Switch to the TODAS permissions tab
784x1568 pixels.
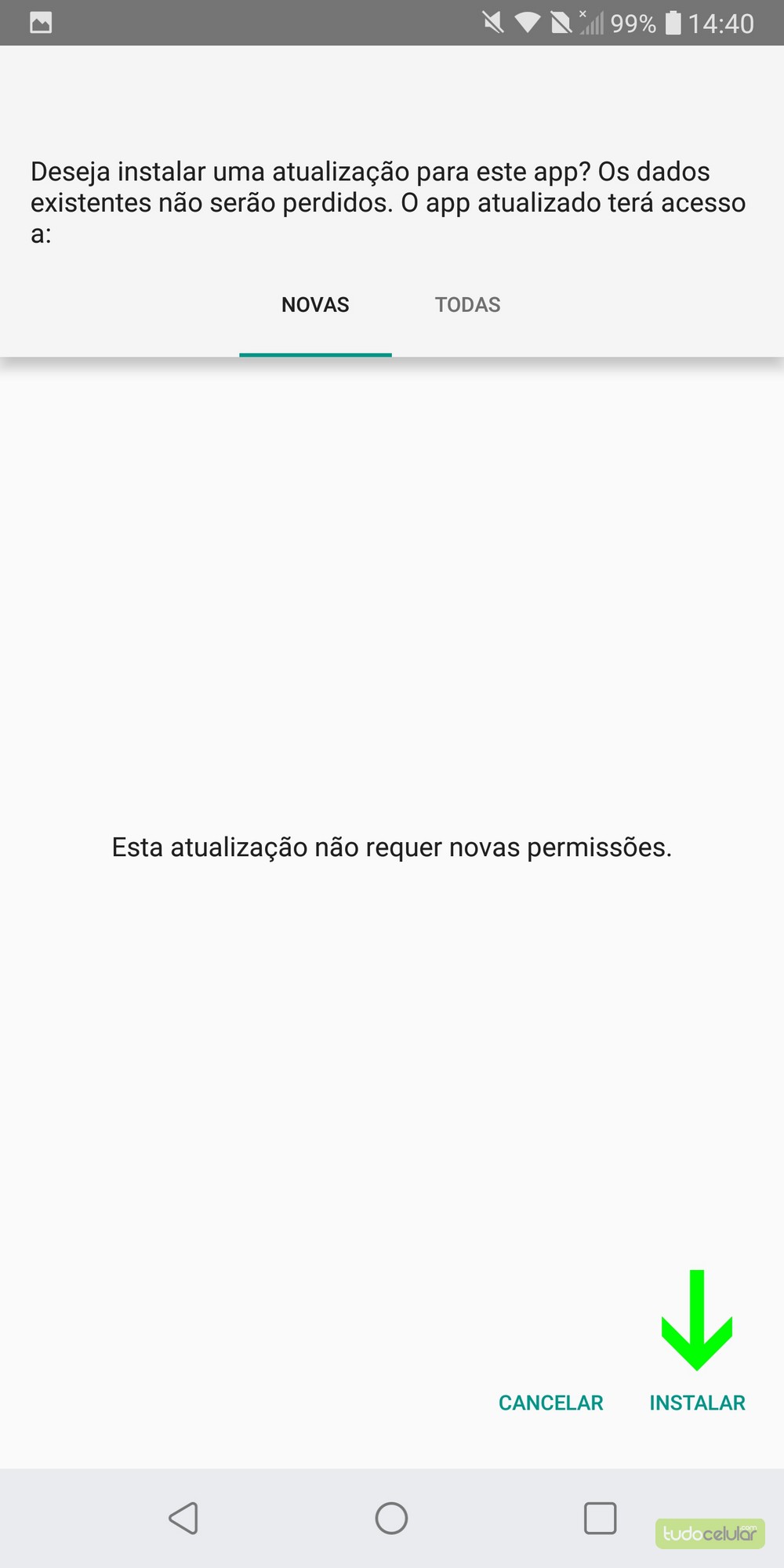tap(467, 305)
